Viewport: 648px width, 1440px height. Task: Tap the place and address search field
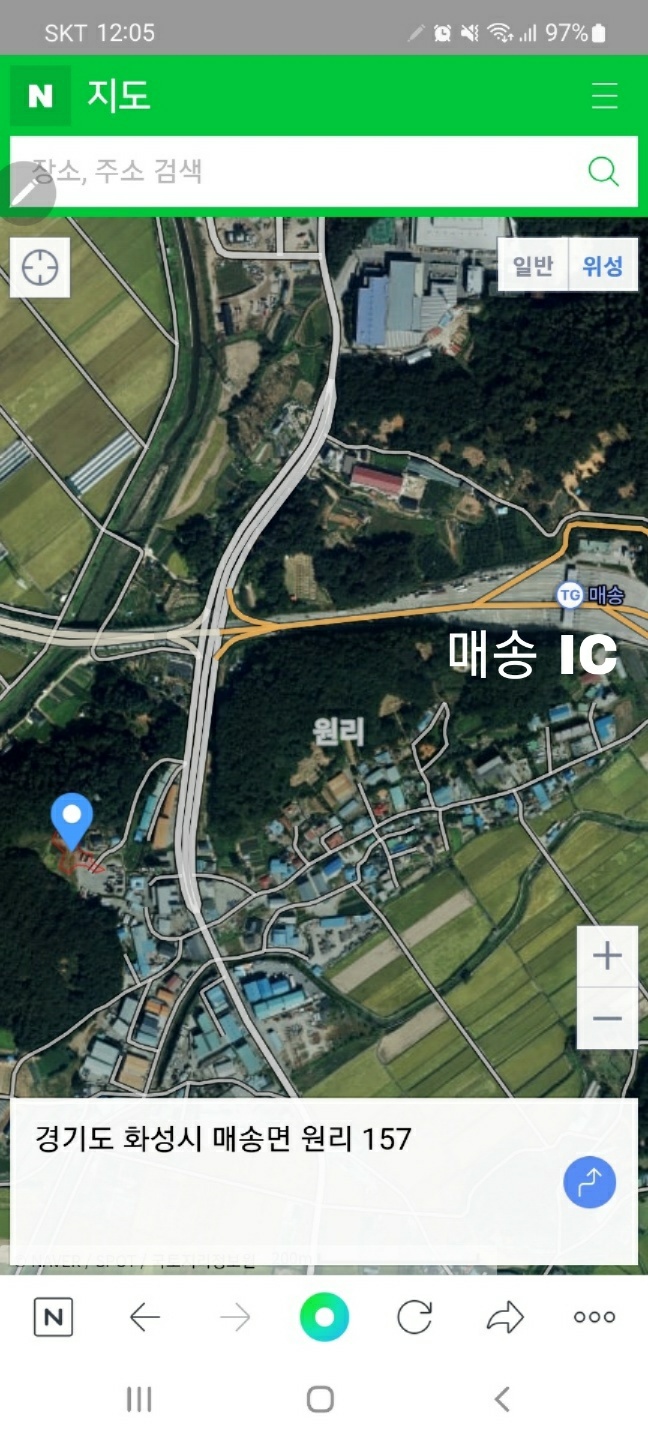(300, 171)
